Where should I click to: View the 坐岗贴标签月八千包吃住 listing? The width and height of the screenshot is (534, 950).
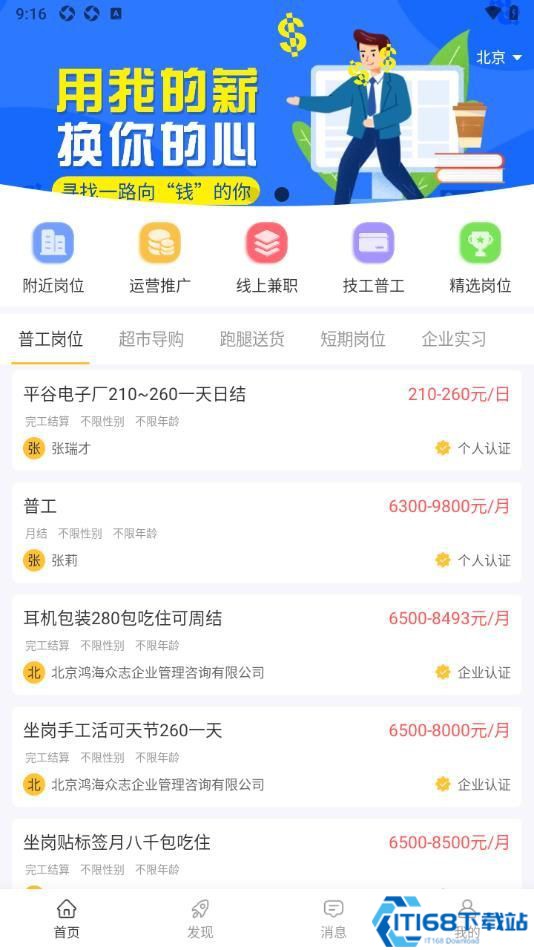[267, 854]
